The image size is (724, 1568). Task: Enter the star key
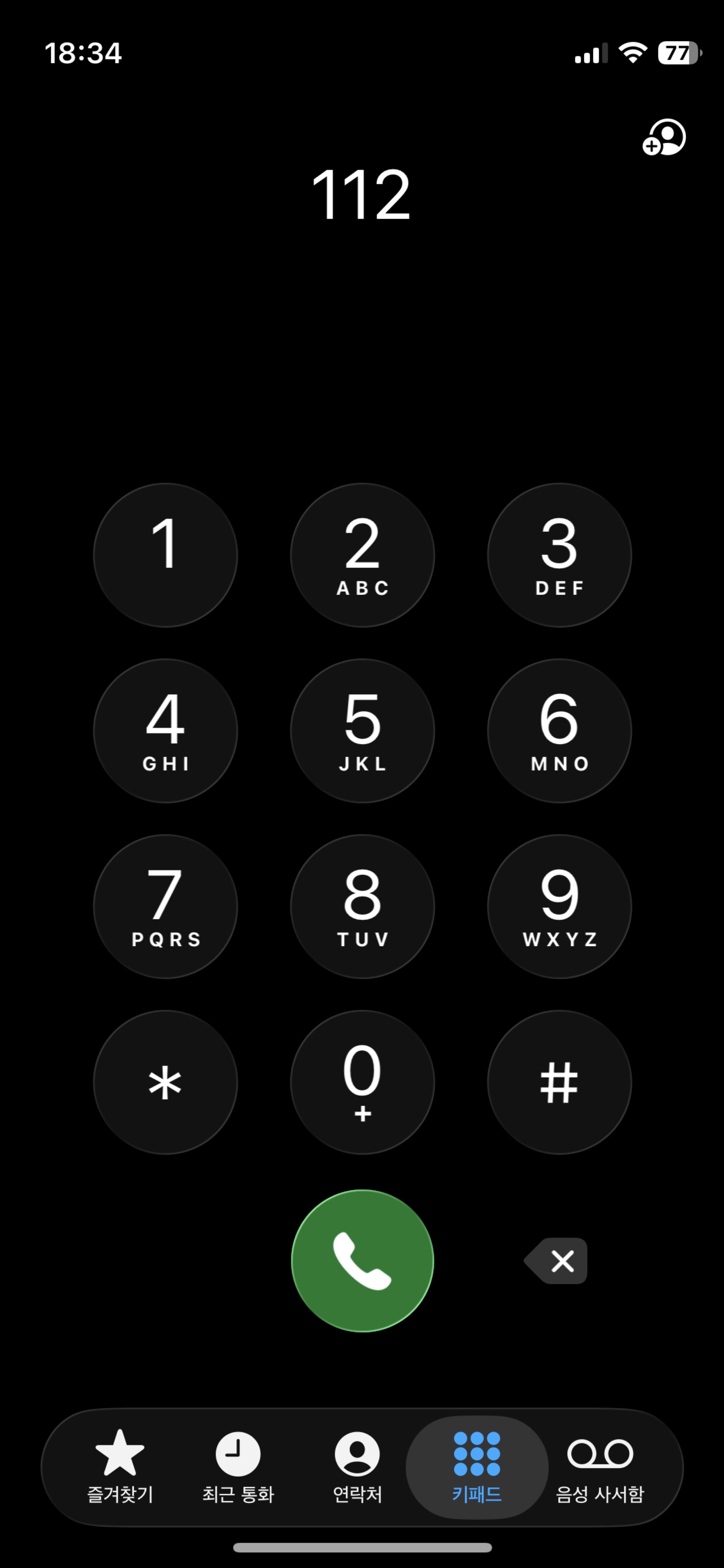165,1082
